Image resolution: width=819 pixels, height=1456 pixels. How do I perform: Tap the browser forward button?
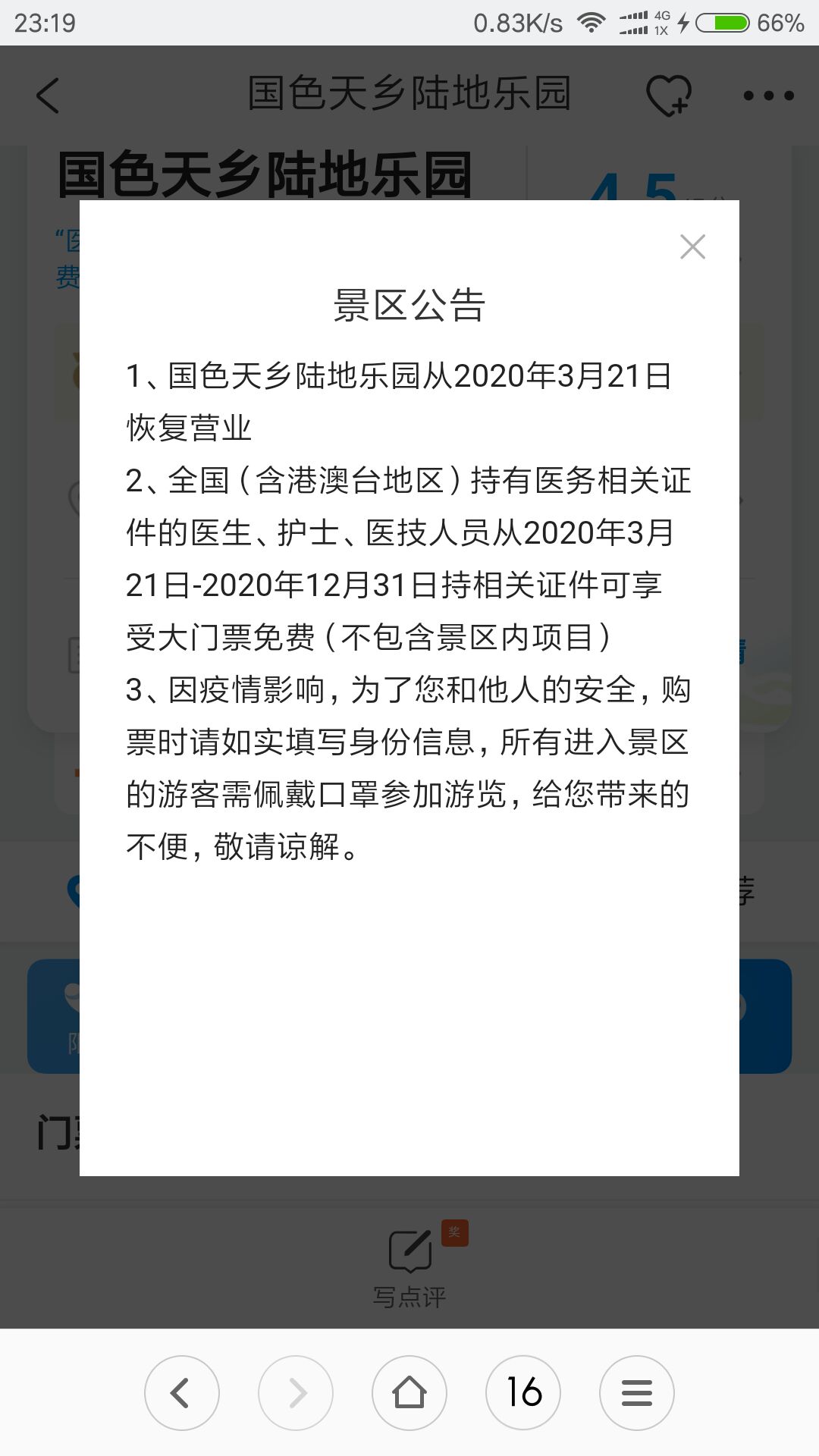(x=296, y=1393)
